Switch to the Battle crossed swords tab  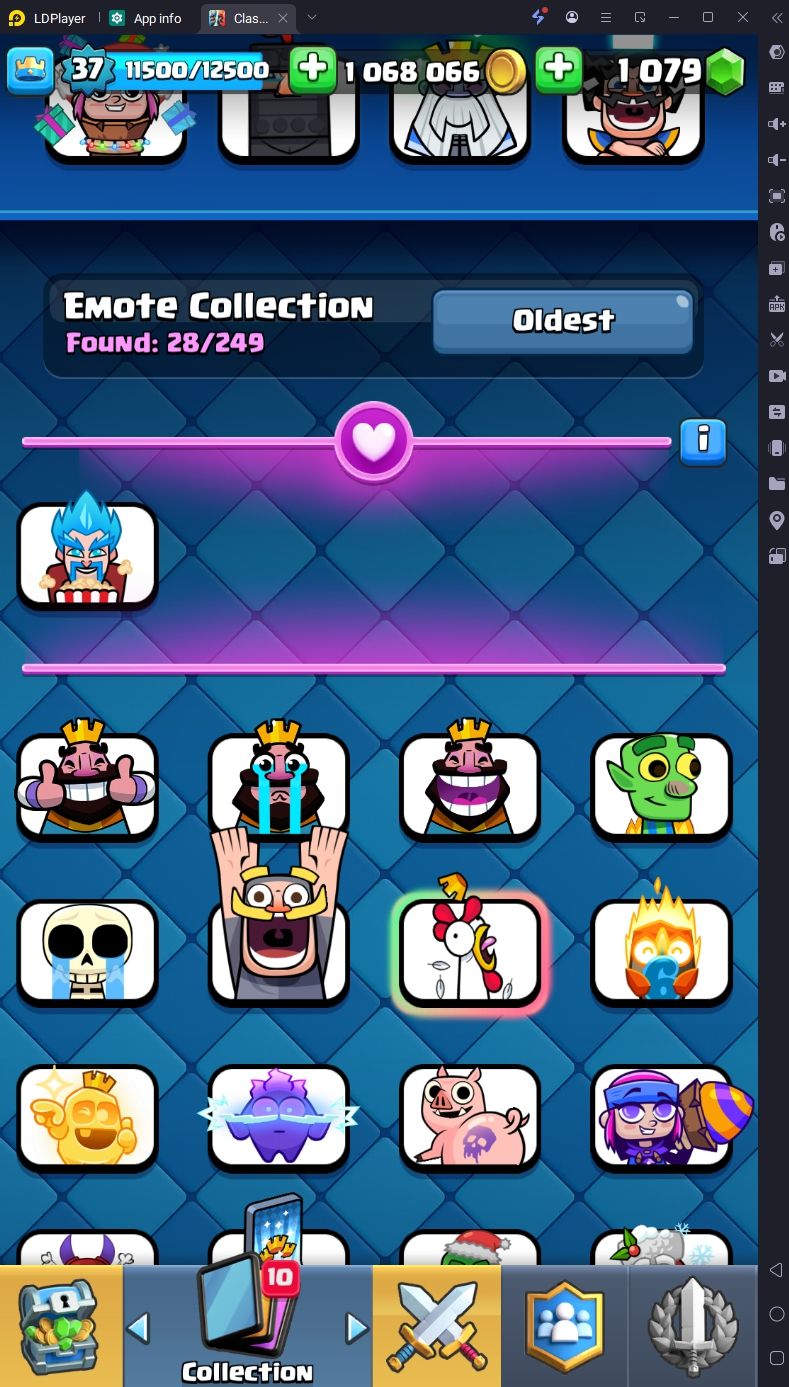437,1326
